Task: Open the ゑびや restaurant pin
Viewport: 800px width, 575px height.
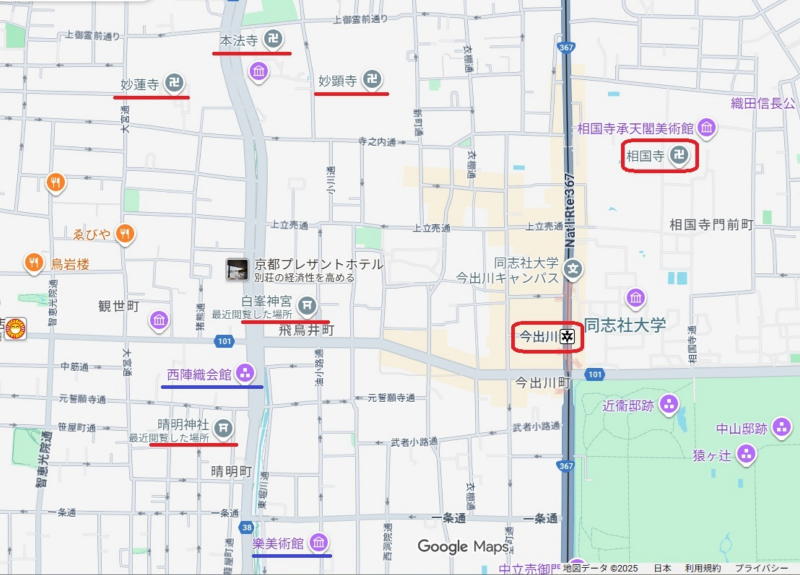Action: 124,234
